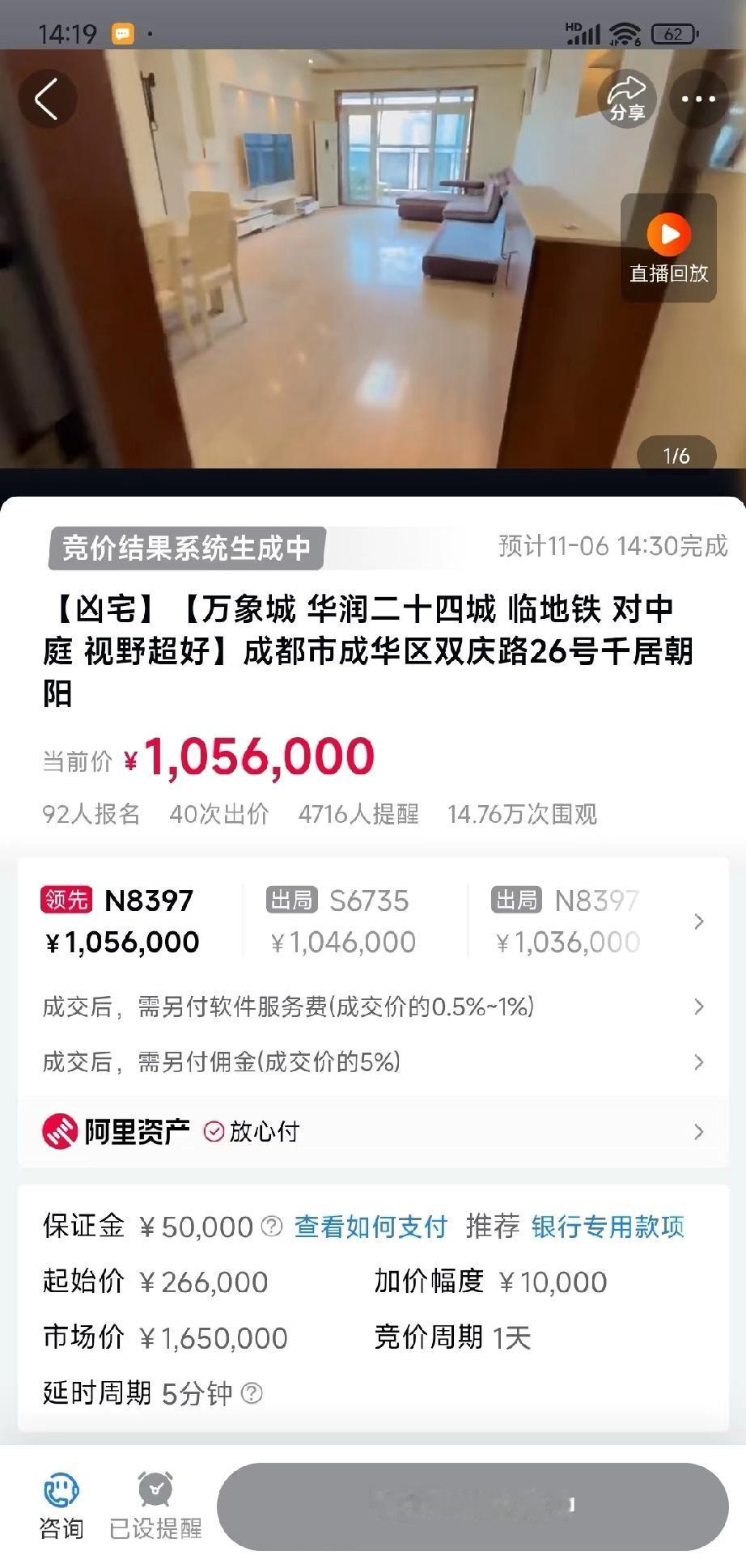Open the 银行专用款项 bank payment link
The width and height of the screenshot is (746, 1568).
(x=606, y=1227)
